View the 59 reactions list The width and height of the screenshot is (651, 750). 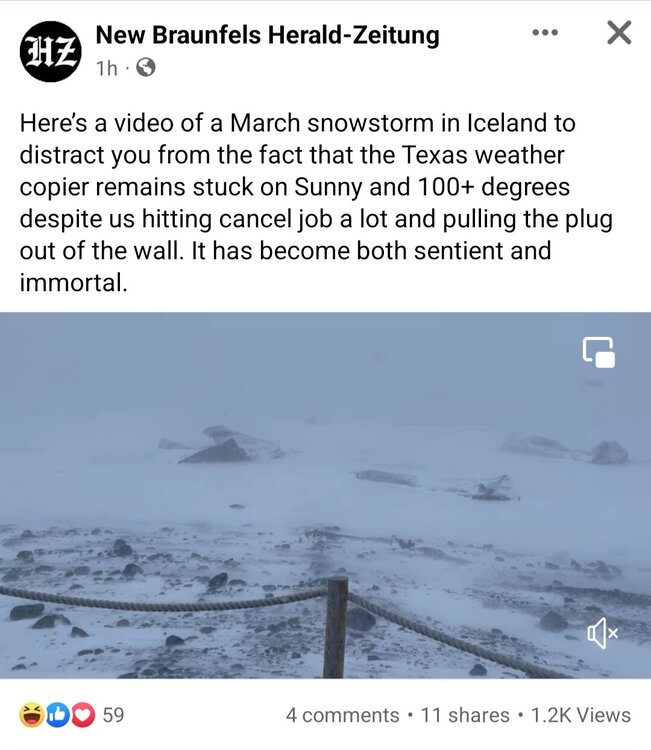pos(72,714)
